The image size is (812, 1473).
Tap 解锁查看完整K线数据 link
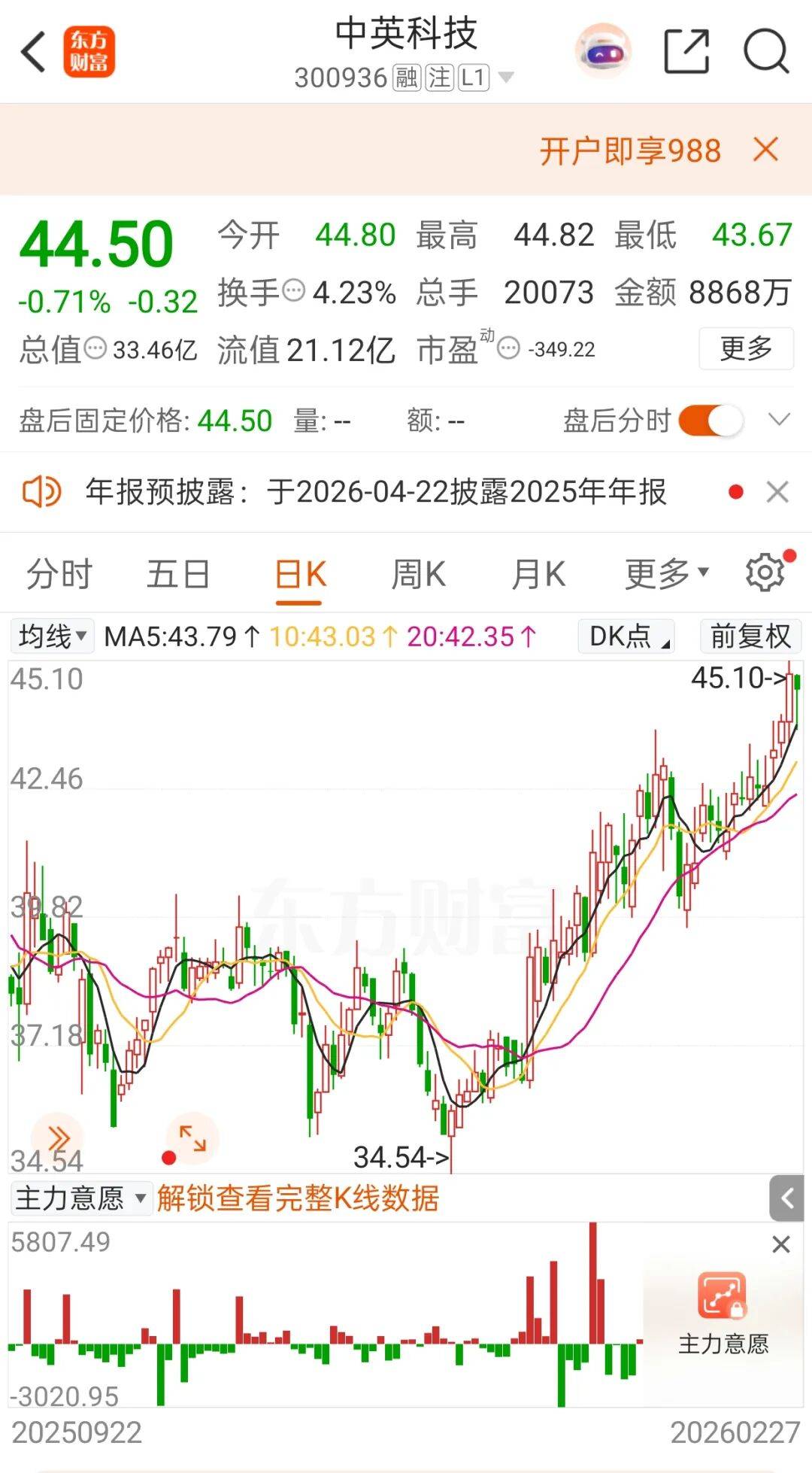point(298,1198)
